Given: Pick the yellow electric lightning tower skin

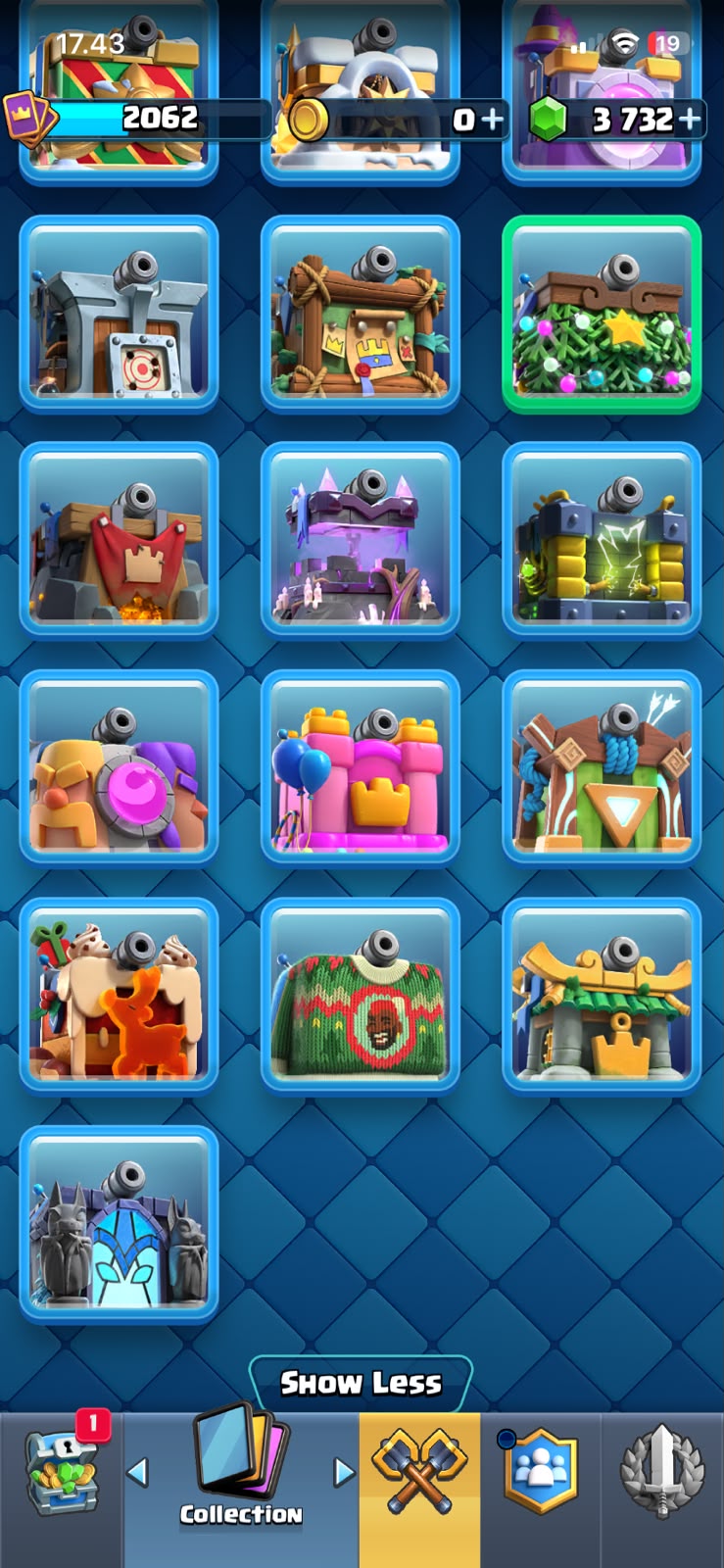Looking at the screenshot, I should pos(602,540).
